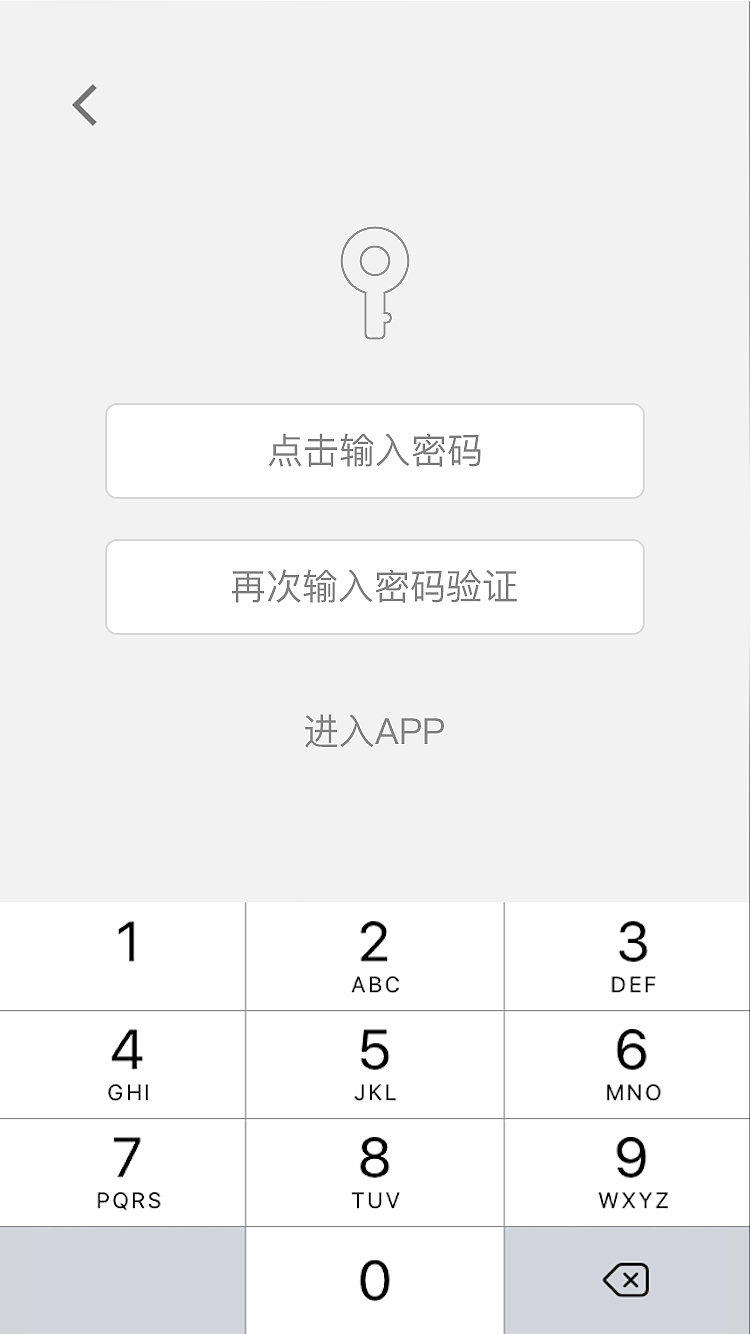
Task: Tap number 3 DEF key
Action: [x=628, y=955]
